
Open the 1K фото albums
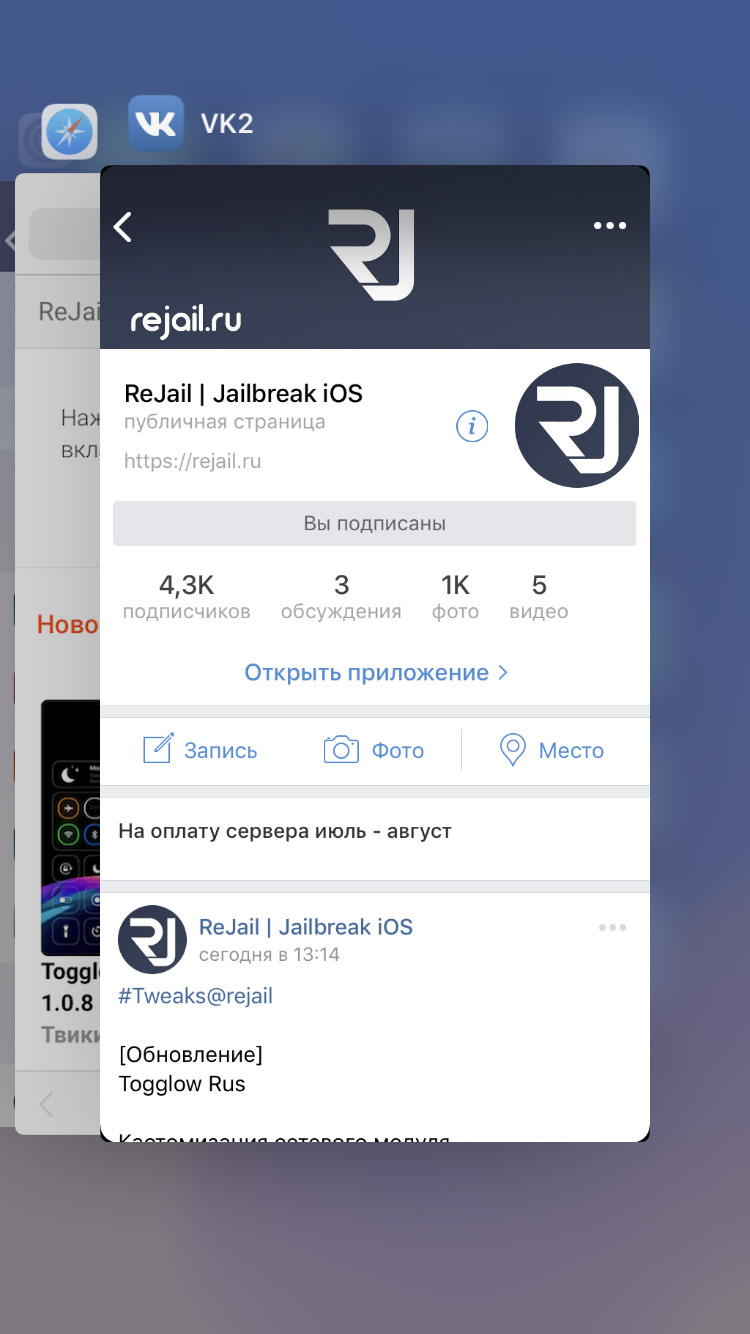click(455, 597)
